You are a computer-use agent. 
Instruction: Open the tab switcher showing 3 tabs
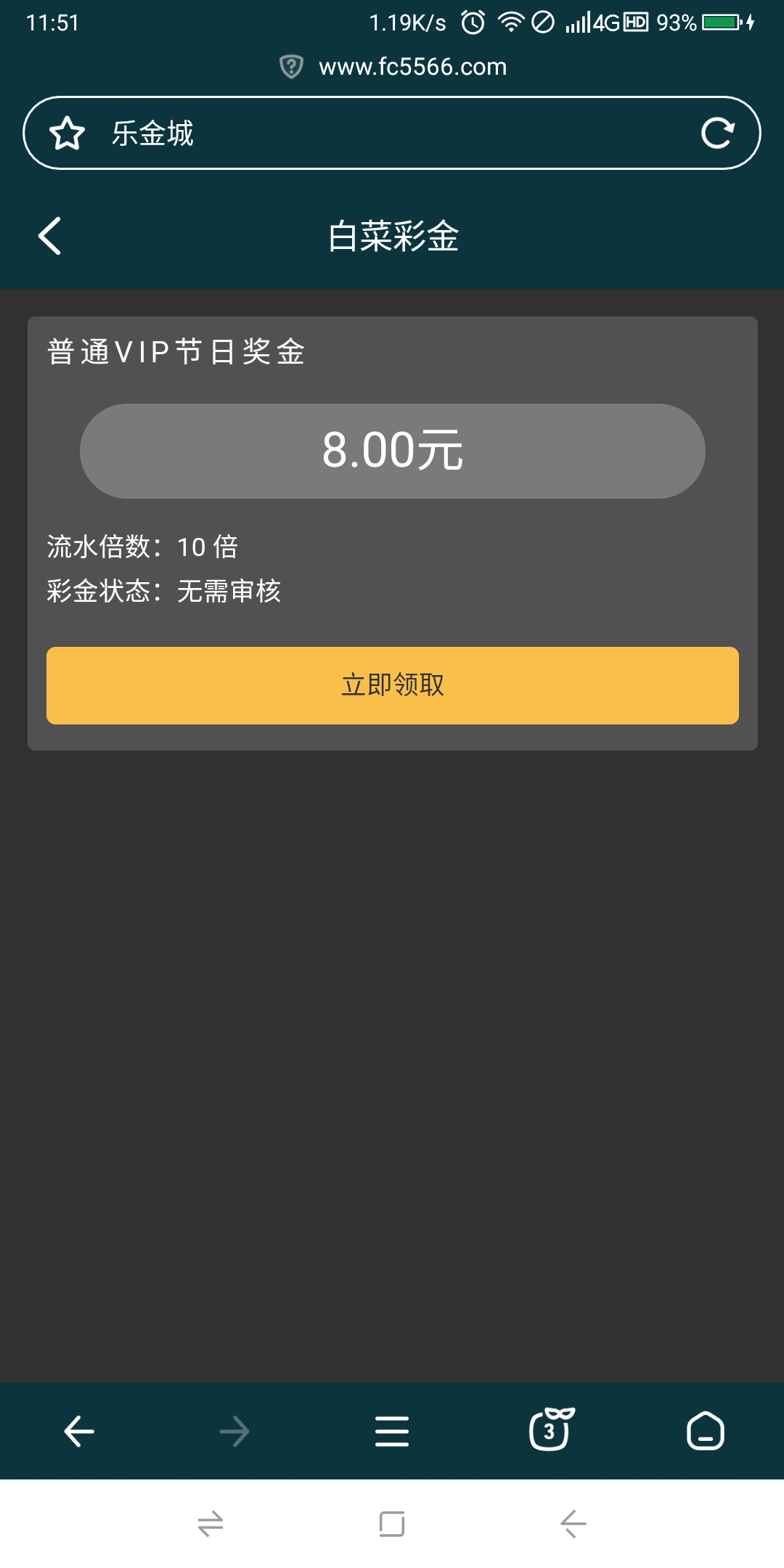point(550,1429)
